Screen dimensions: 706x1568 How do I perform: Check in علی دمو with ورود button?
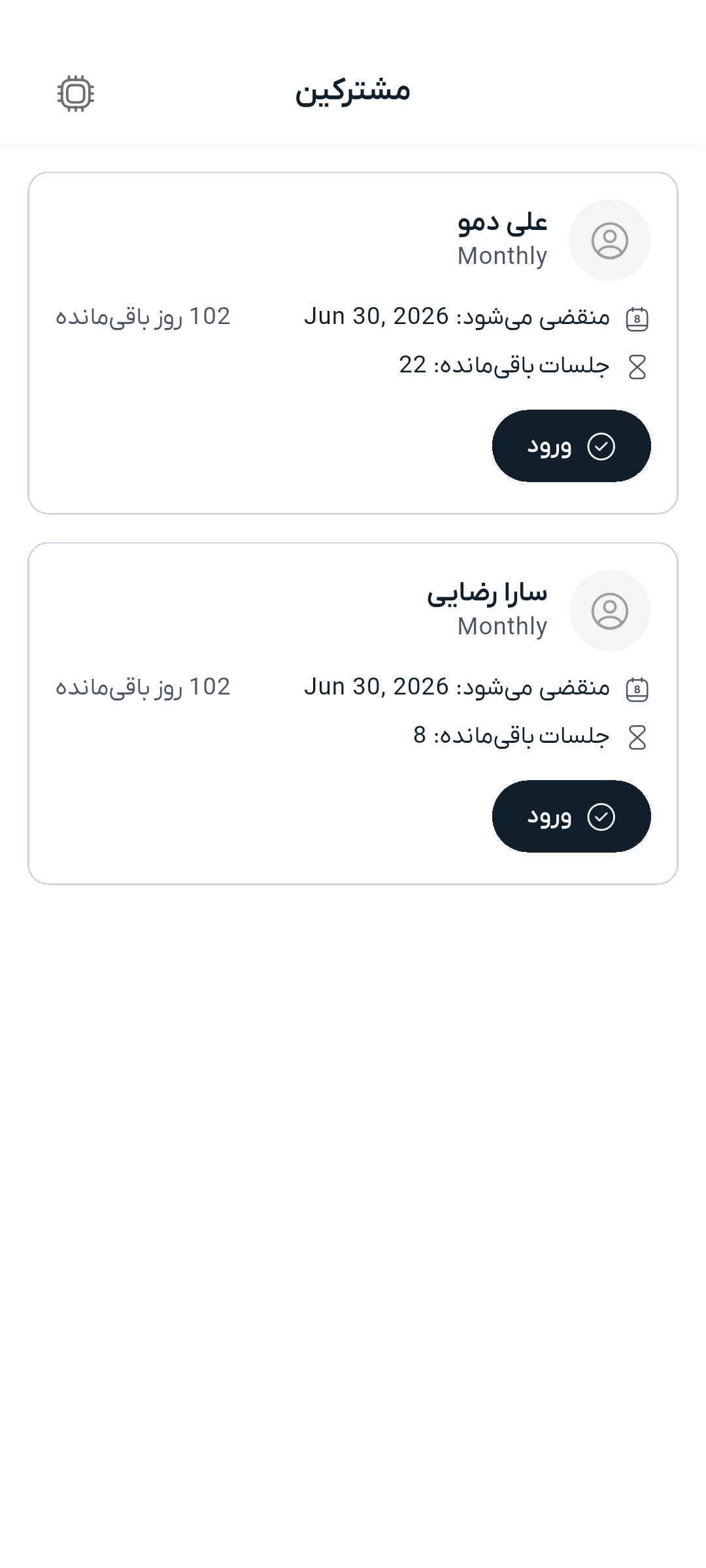pyautogui.click(x=571, y=446)
